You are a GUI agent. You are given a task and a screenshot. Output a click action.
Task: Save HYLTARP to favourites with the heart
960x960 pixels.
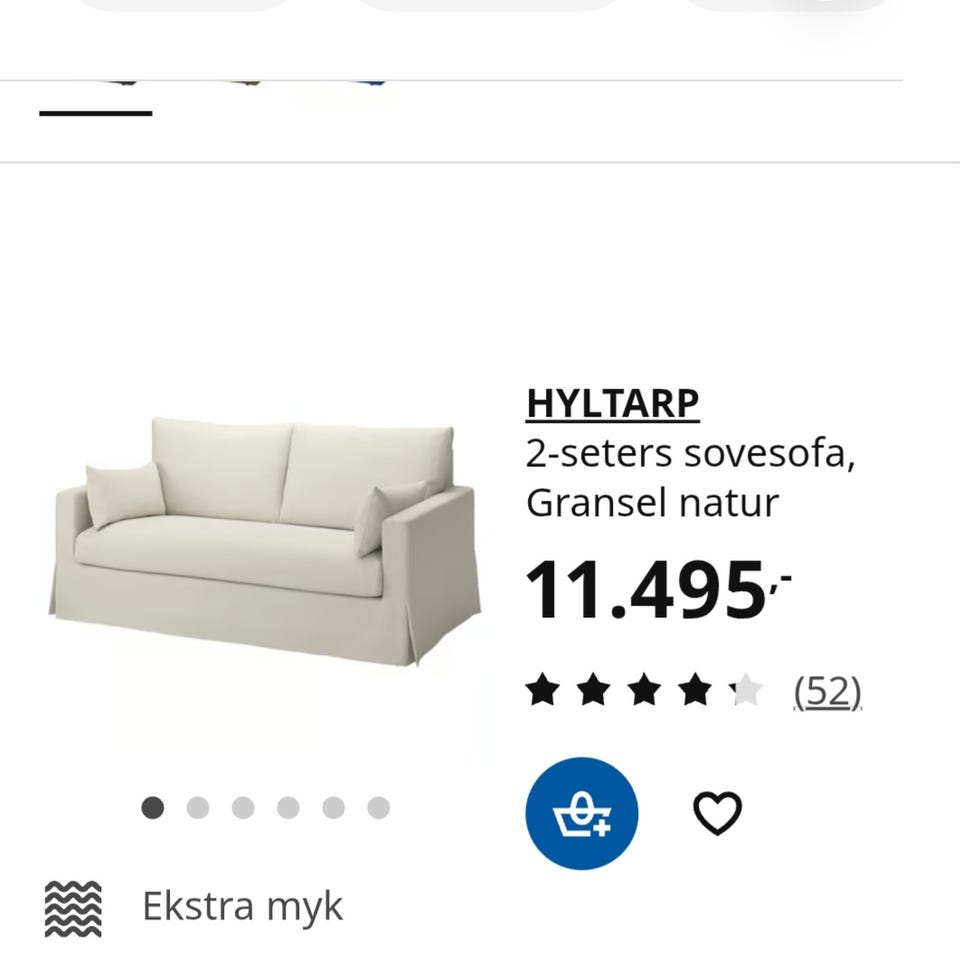[717, 813]
